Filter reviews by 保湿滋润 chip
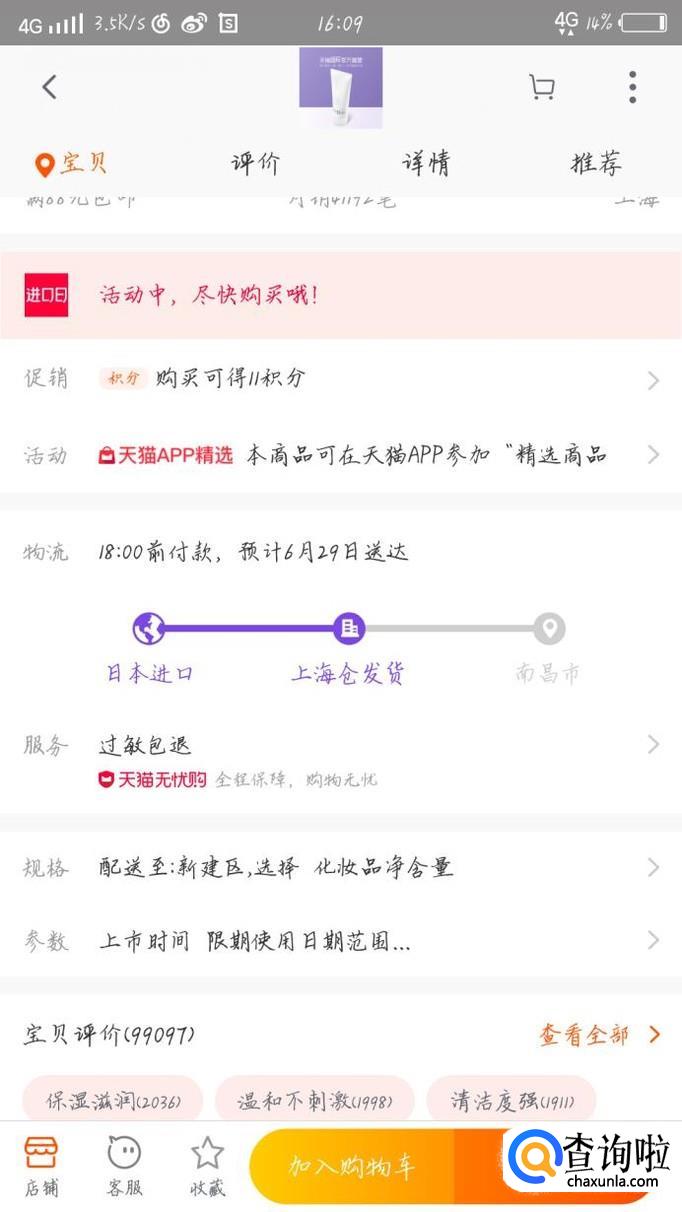The image size is (682, 1212). tap(112, 1101)
